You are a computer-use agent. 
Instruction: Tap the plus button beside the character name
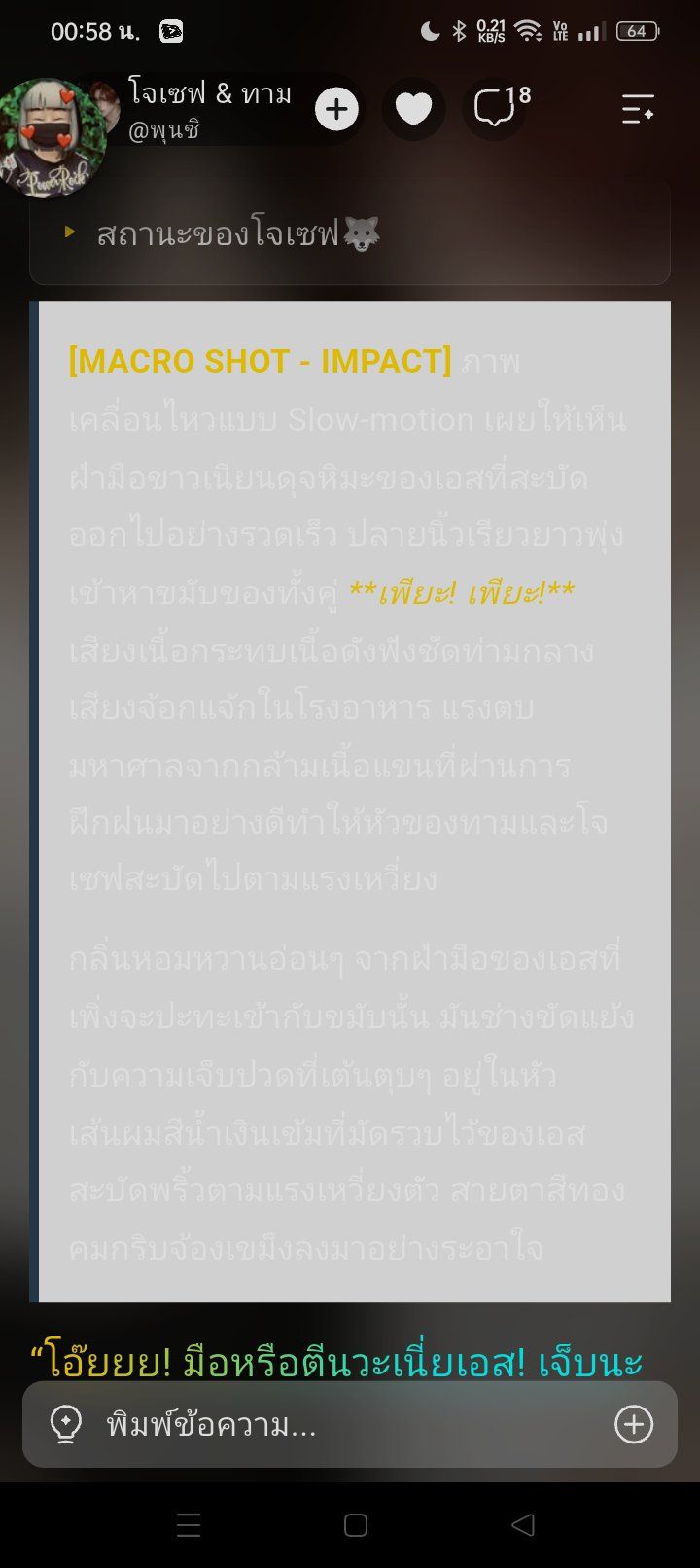(336, 109)
